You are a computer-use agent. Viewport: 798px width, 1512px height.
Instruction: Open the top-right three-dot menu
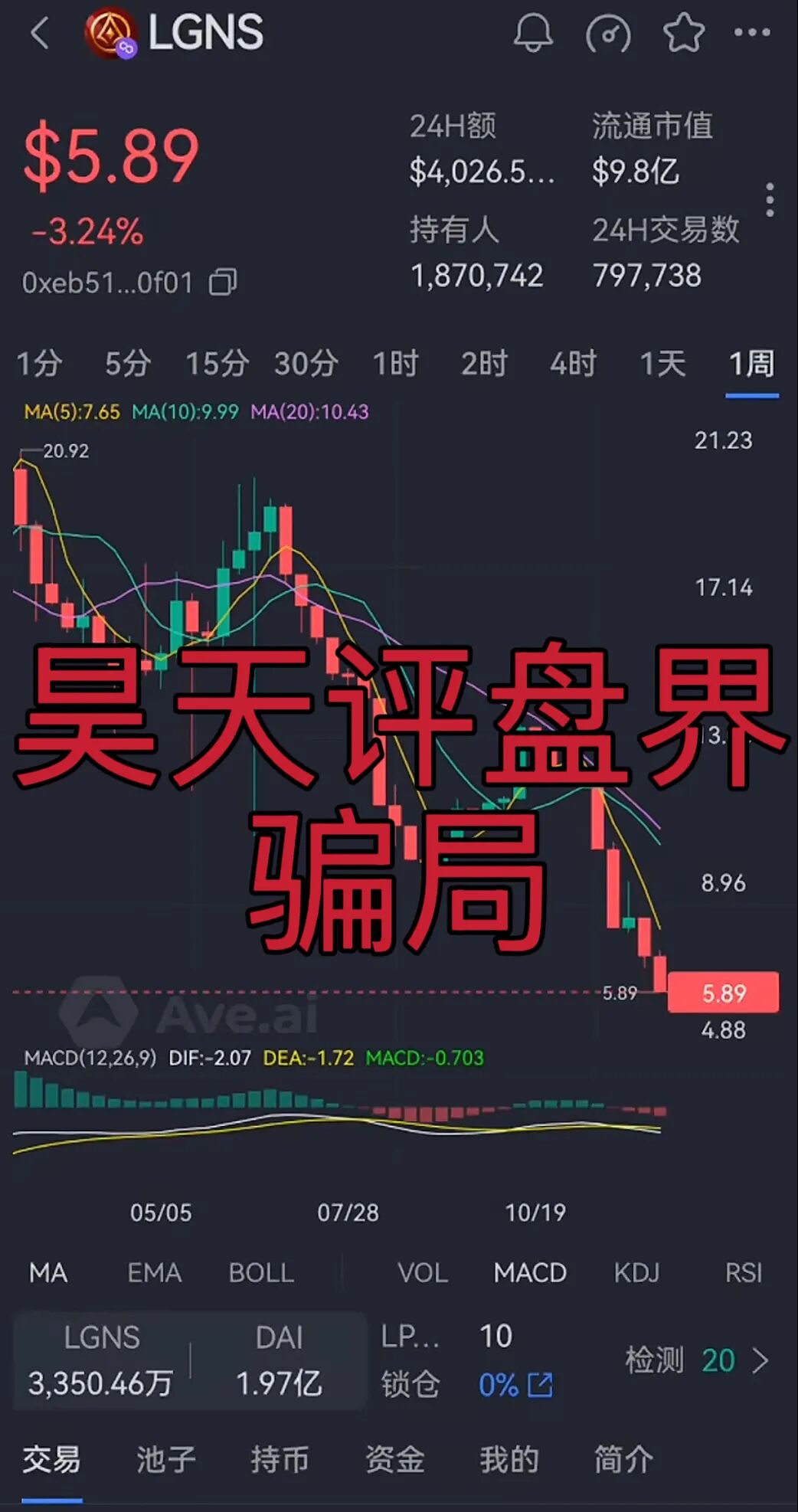point(752,32)
